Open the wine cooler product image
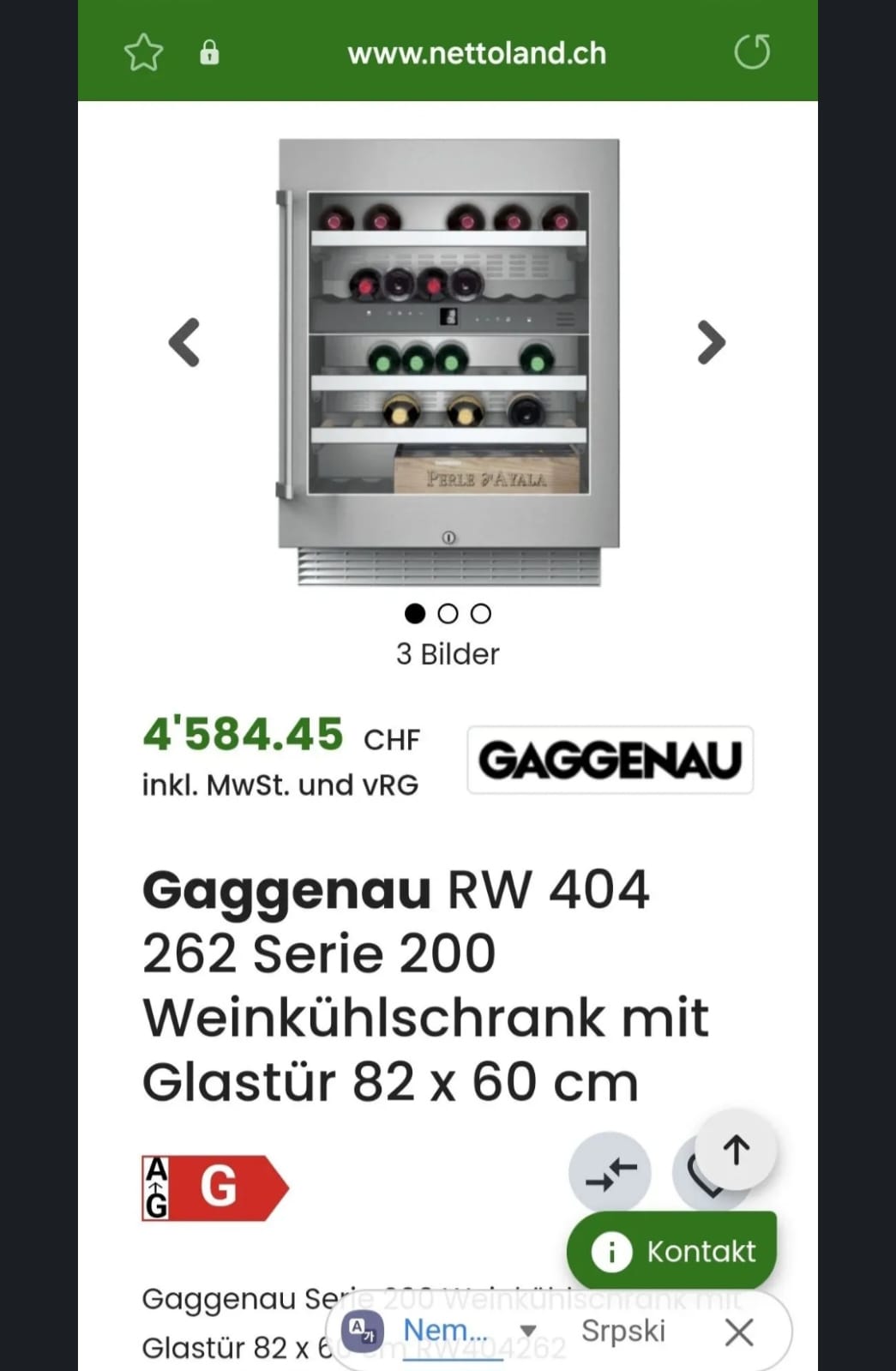This screenshot has height=1371, width=896. click(448, 361)
